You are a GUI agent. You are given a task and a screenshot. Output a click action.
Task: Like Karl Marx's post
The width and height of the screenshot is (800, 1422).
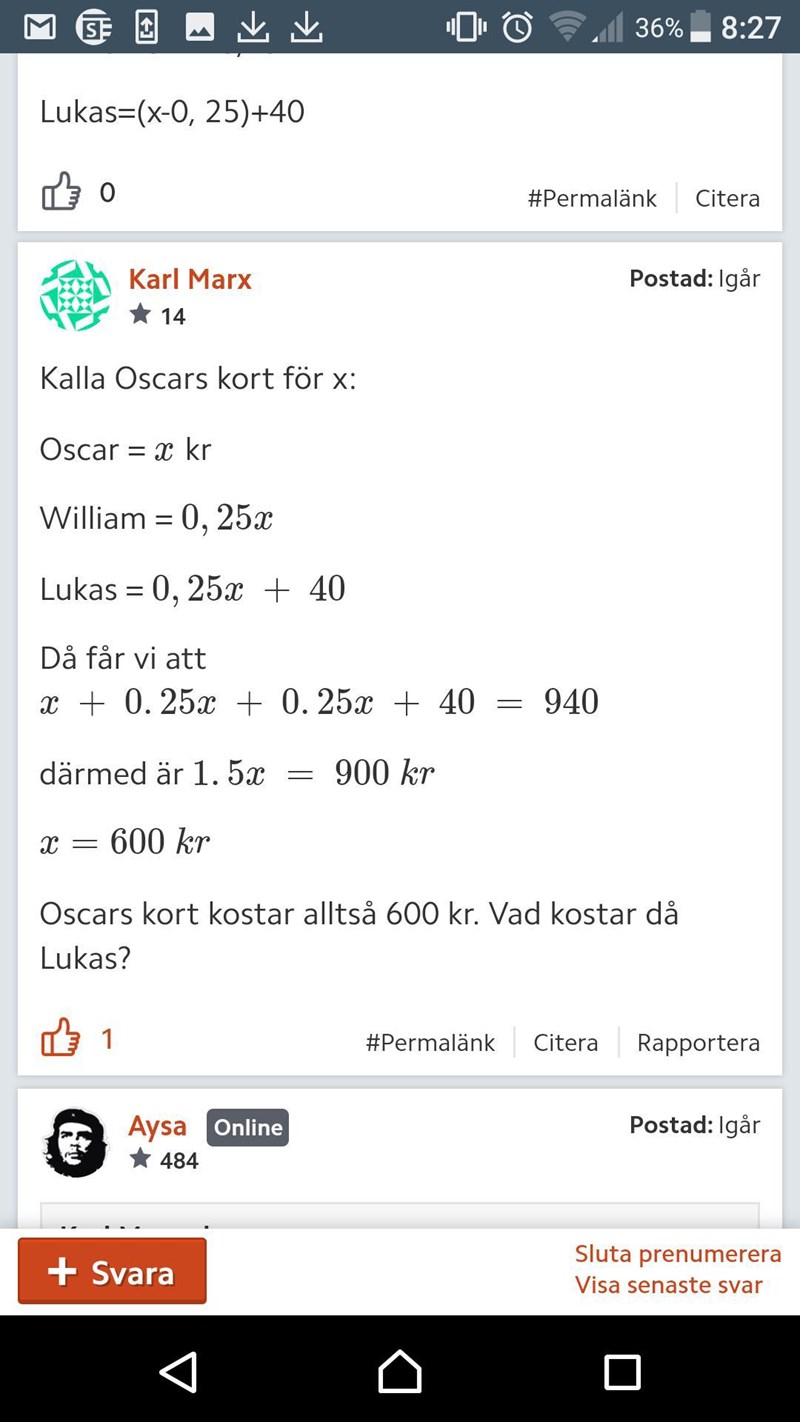pyautogui.click(x=61, y=1037)
